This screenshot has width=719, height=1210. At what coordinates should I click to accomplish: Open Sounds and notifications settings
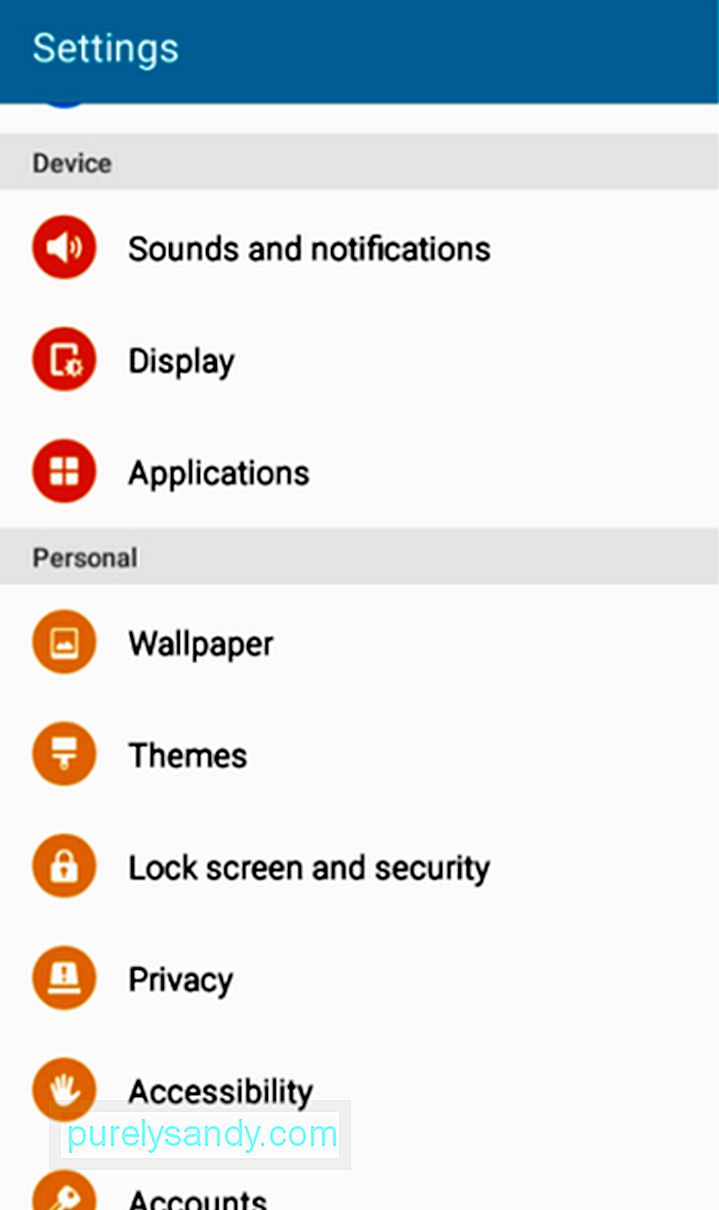point(359,247)
